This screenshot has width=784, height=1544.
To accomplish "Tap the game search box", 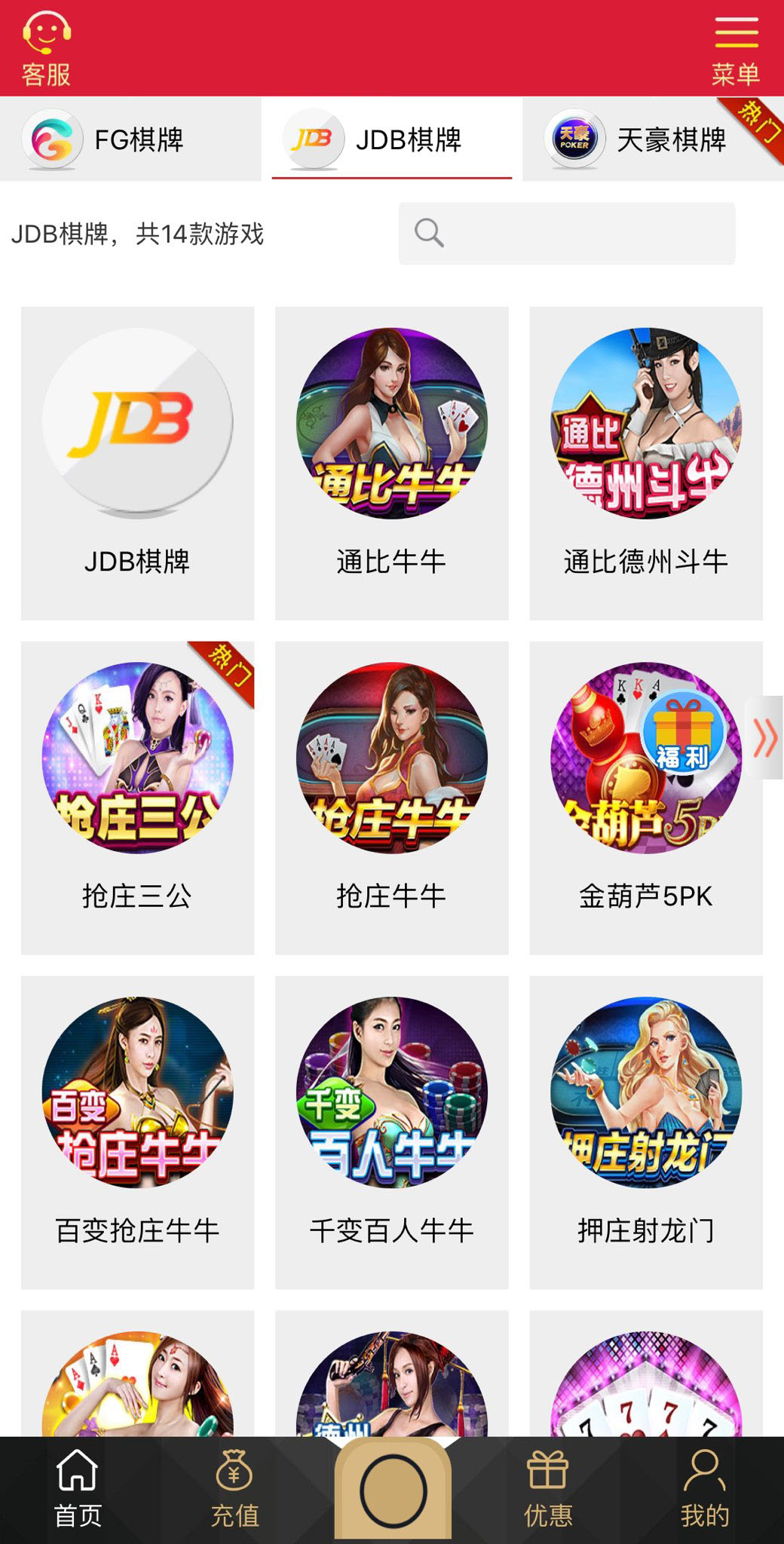I will (567, 234).
